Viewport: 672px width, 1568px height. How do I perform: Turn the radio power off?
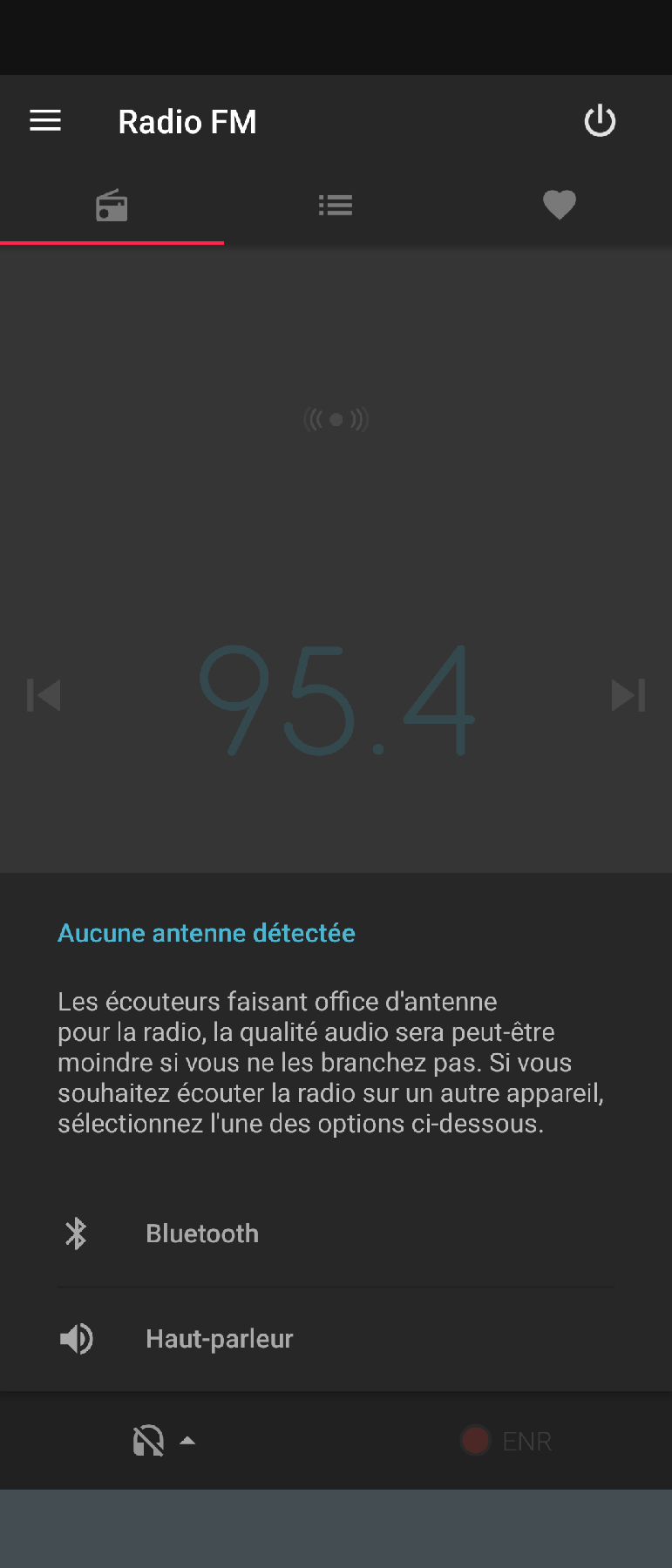tap(600, 121)
